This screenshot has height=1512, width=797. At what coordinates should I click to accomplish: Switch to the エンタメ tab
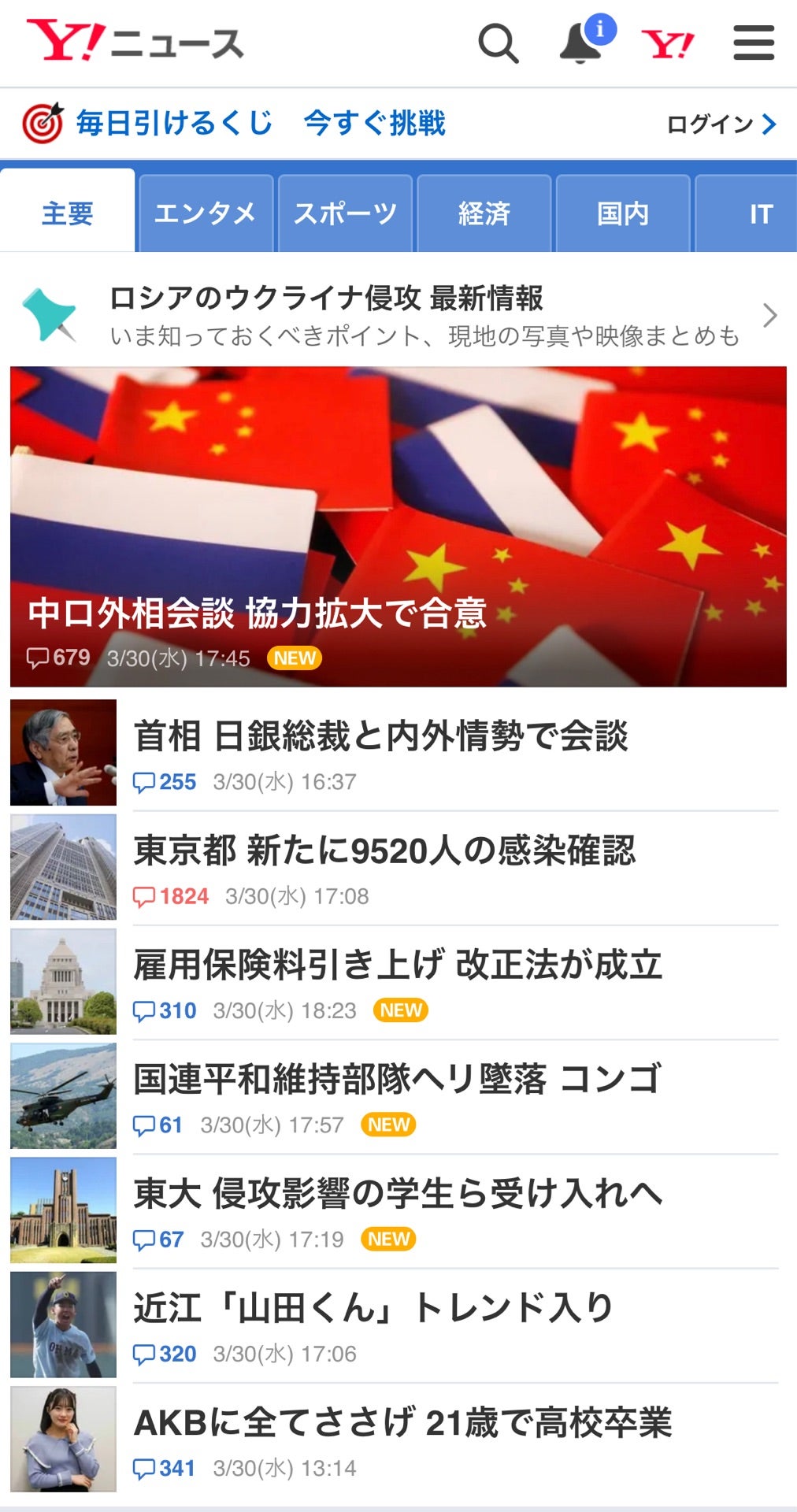click(206, 212)
